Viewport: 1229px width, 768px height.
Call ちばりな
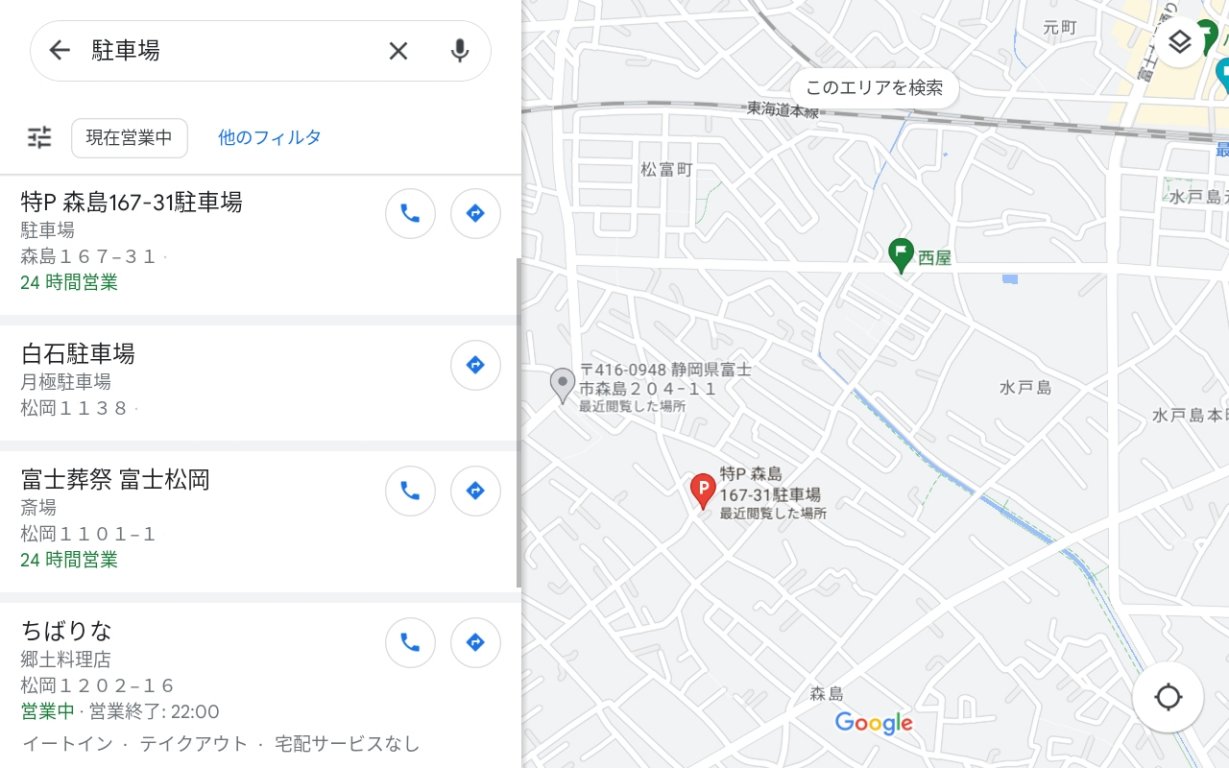[410, 642]
